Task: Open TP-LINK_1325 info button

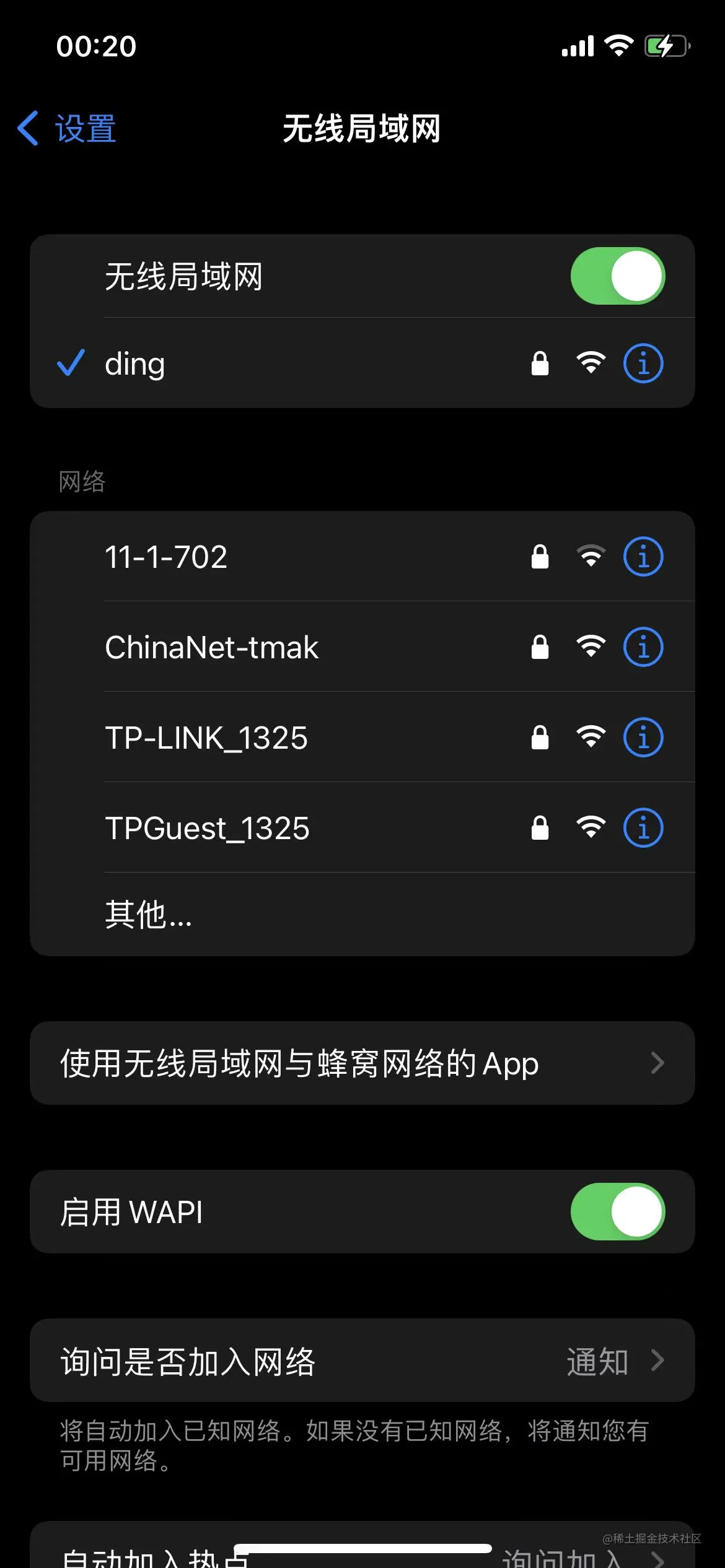Action: coord(643,738)
